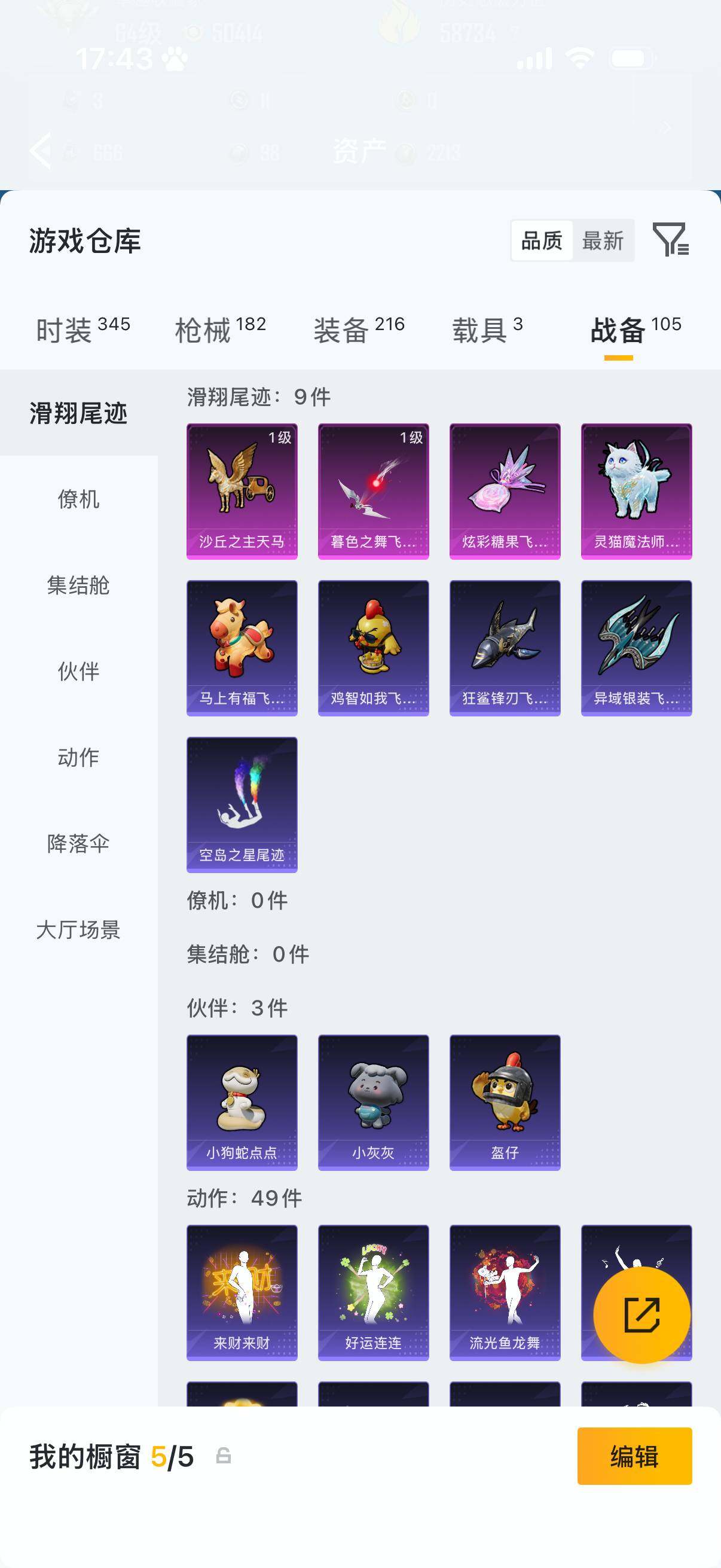Switch sorting to 最新

[x=604, y=241]
